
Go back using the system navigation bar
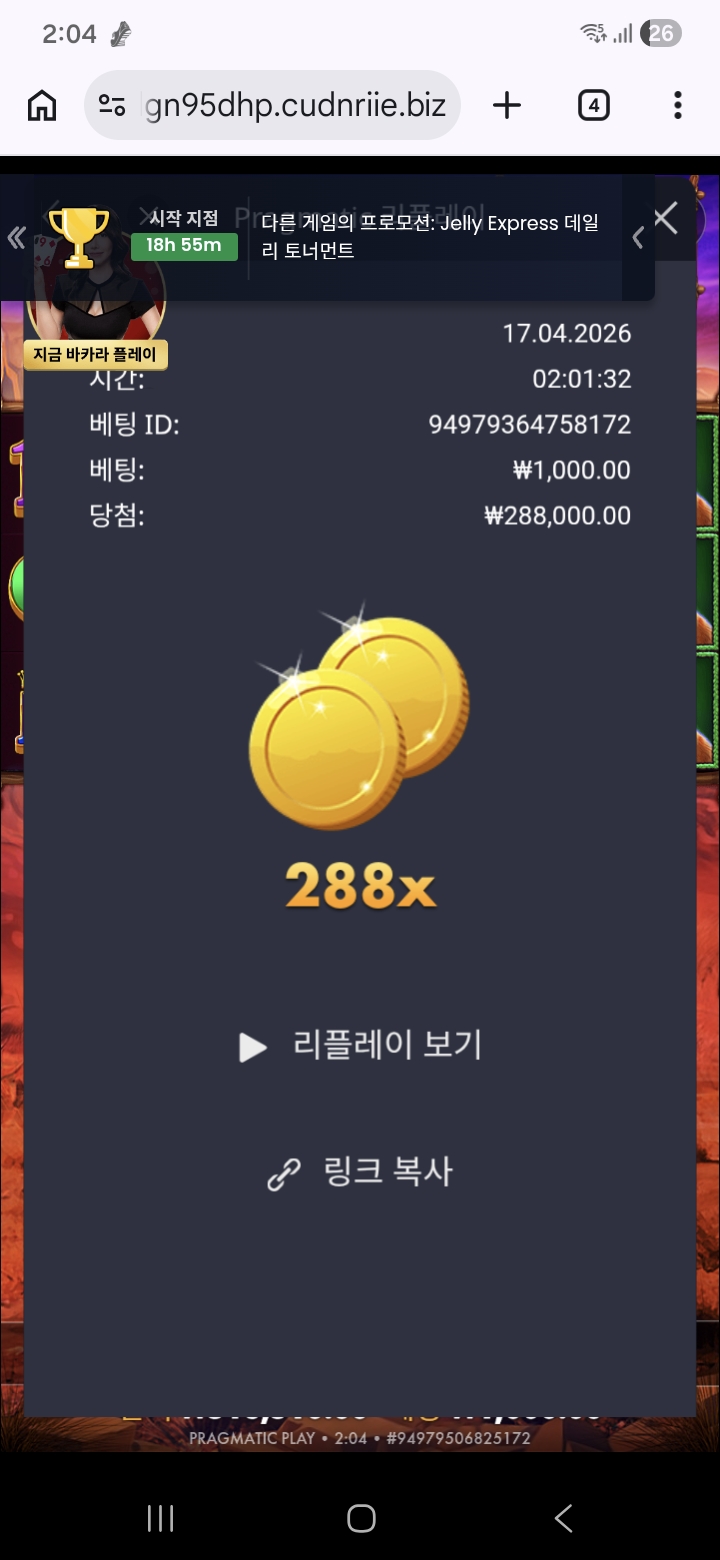coord(563,1518)
